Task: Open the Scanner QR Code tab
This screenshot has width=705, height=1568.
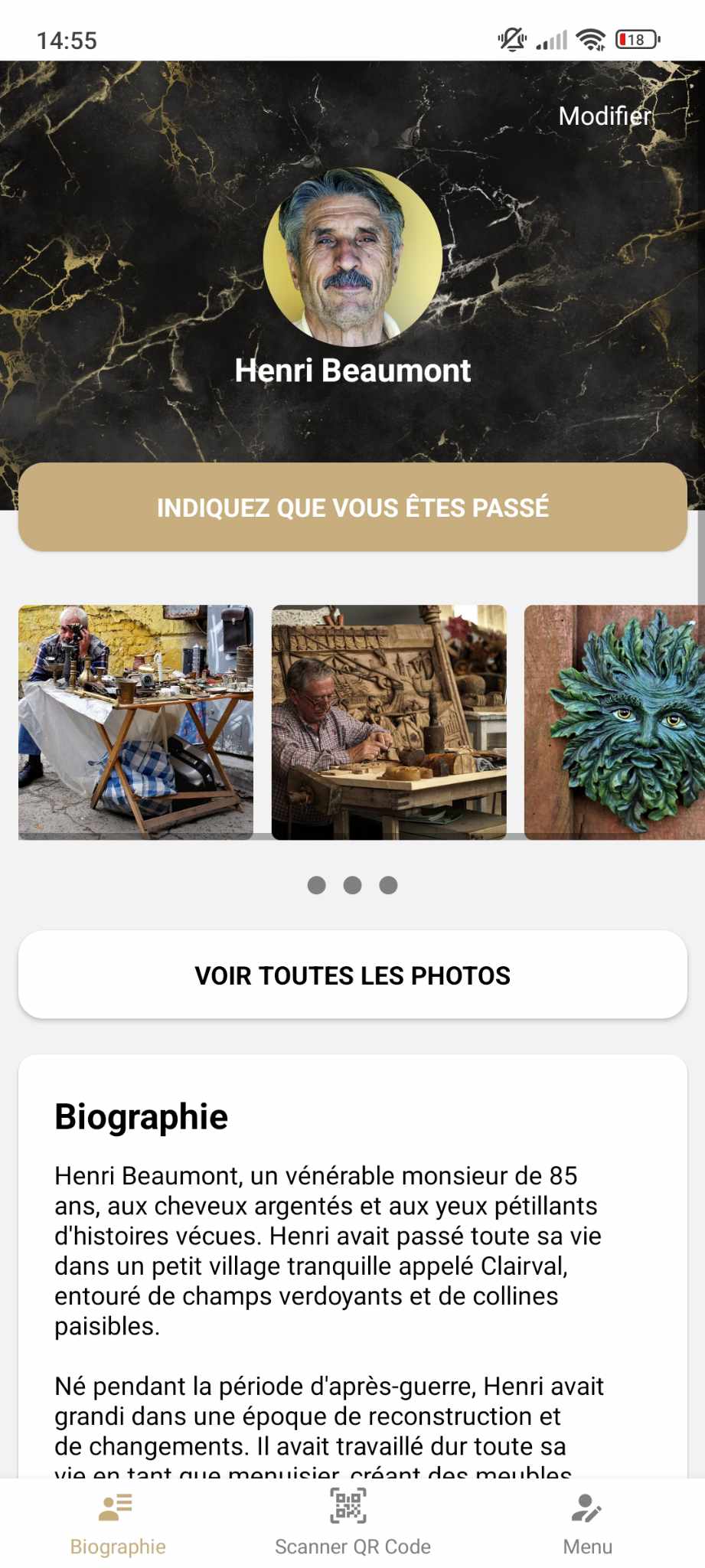Action: tap(352, 1524)
